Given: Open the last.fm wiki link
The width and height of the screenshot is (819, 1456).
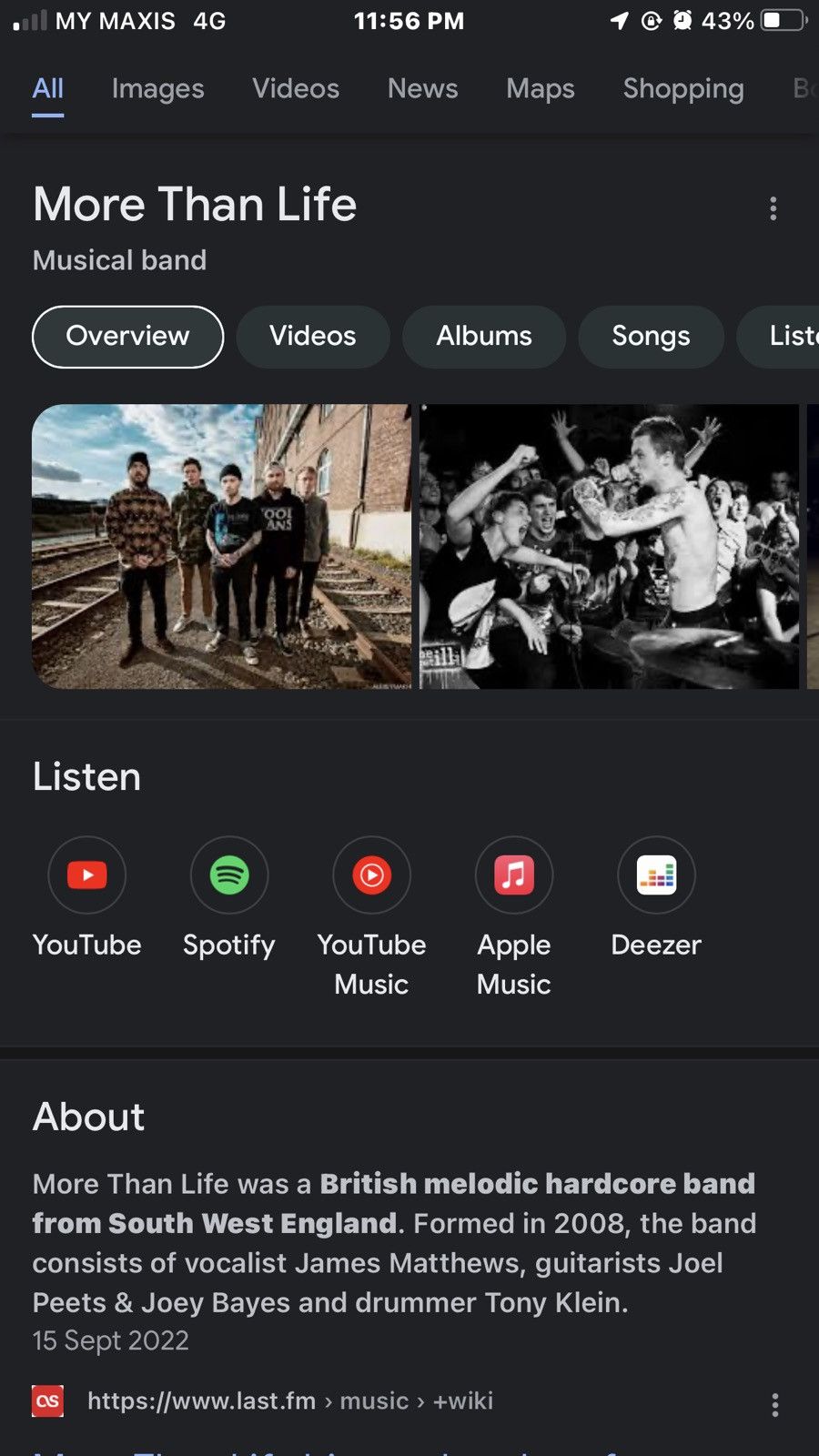Looking at the screenshot, I should pos(290,1400).
